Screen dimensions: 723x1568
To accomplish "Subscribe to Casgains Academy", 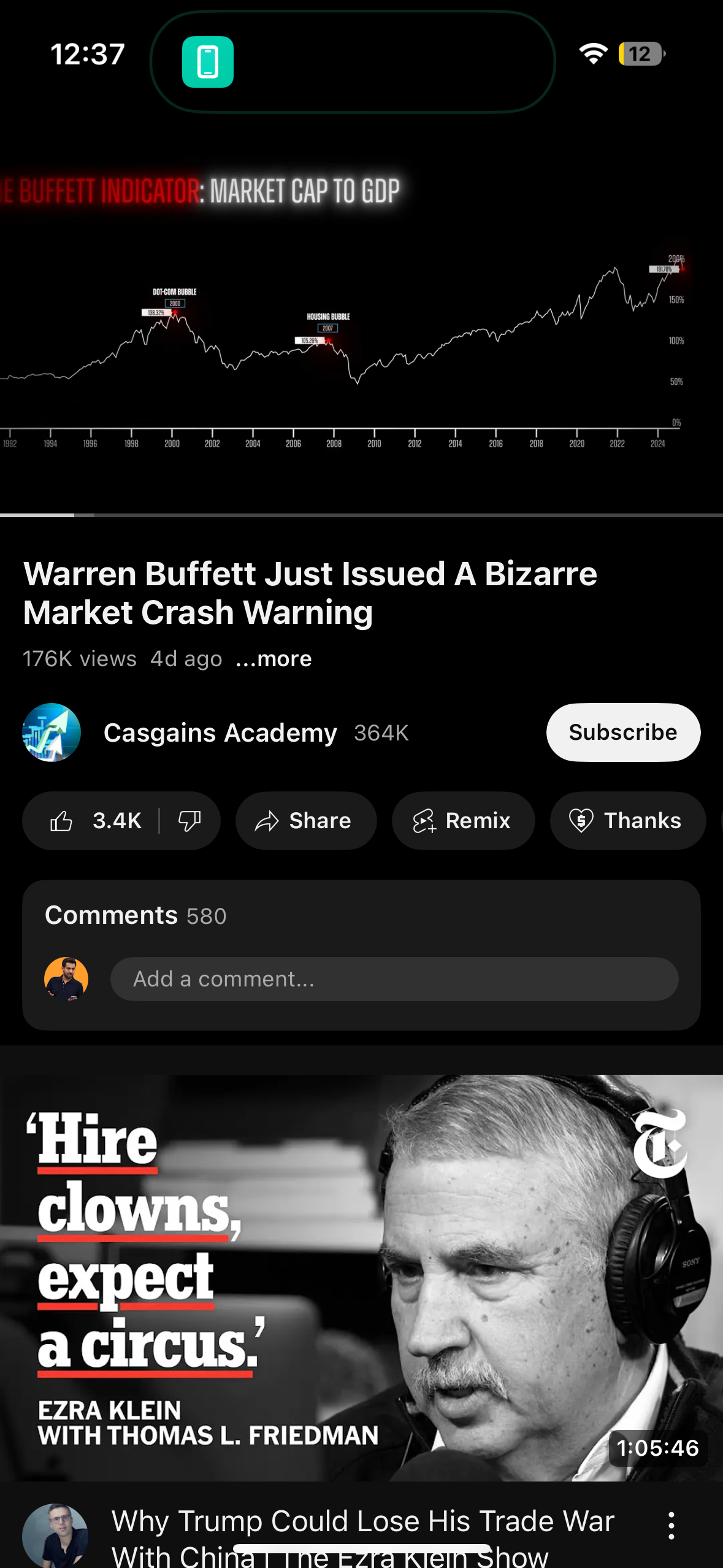I will coord(622,732).
